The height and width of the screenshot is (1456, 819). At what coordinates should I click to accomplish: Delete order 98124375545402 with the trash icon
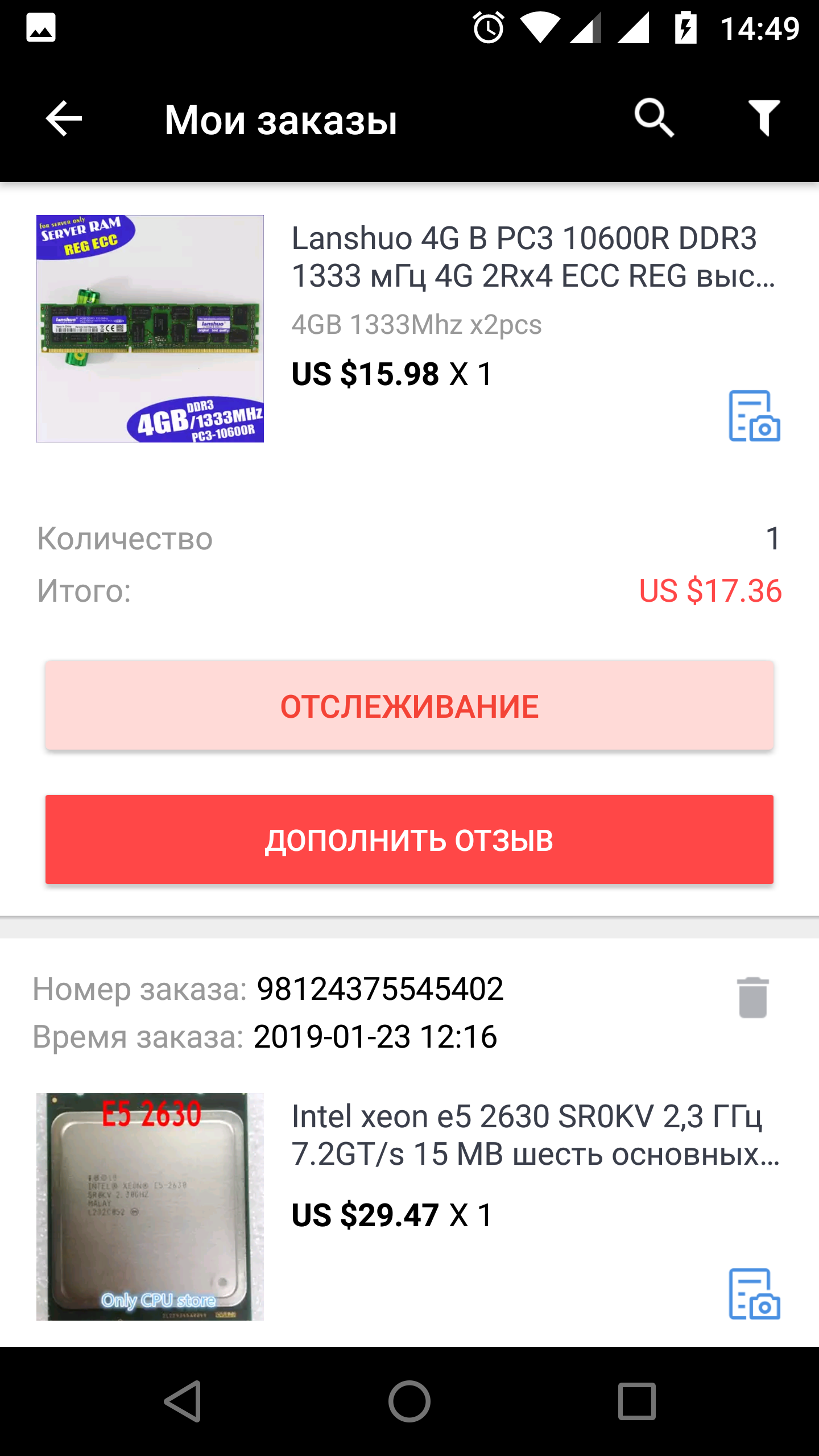tap(753, 998)
